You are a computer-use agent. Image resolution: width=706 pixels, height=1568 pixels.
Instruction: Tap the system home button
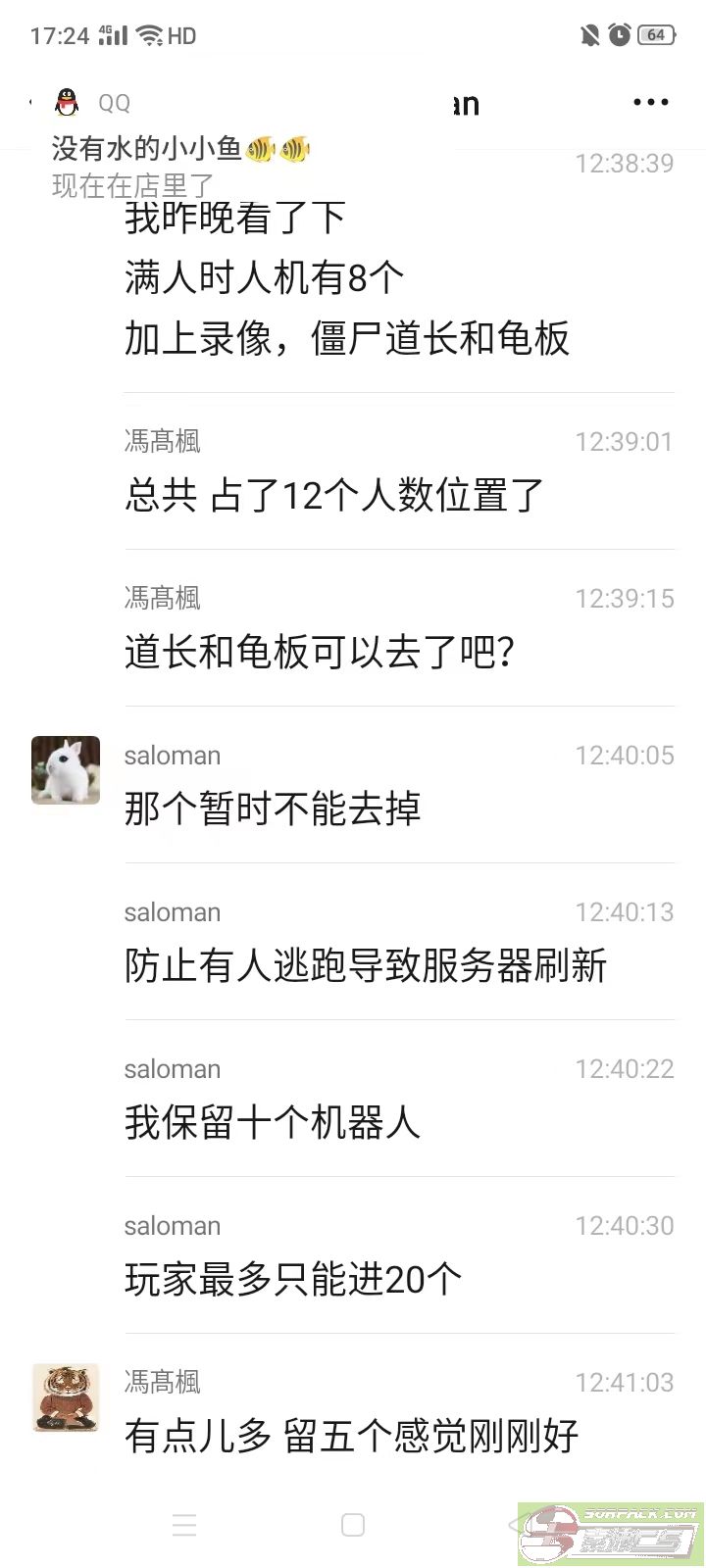point(353,1525)
